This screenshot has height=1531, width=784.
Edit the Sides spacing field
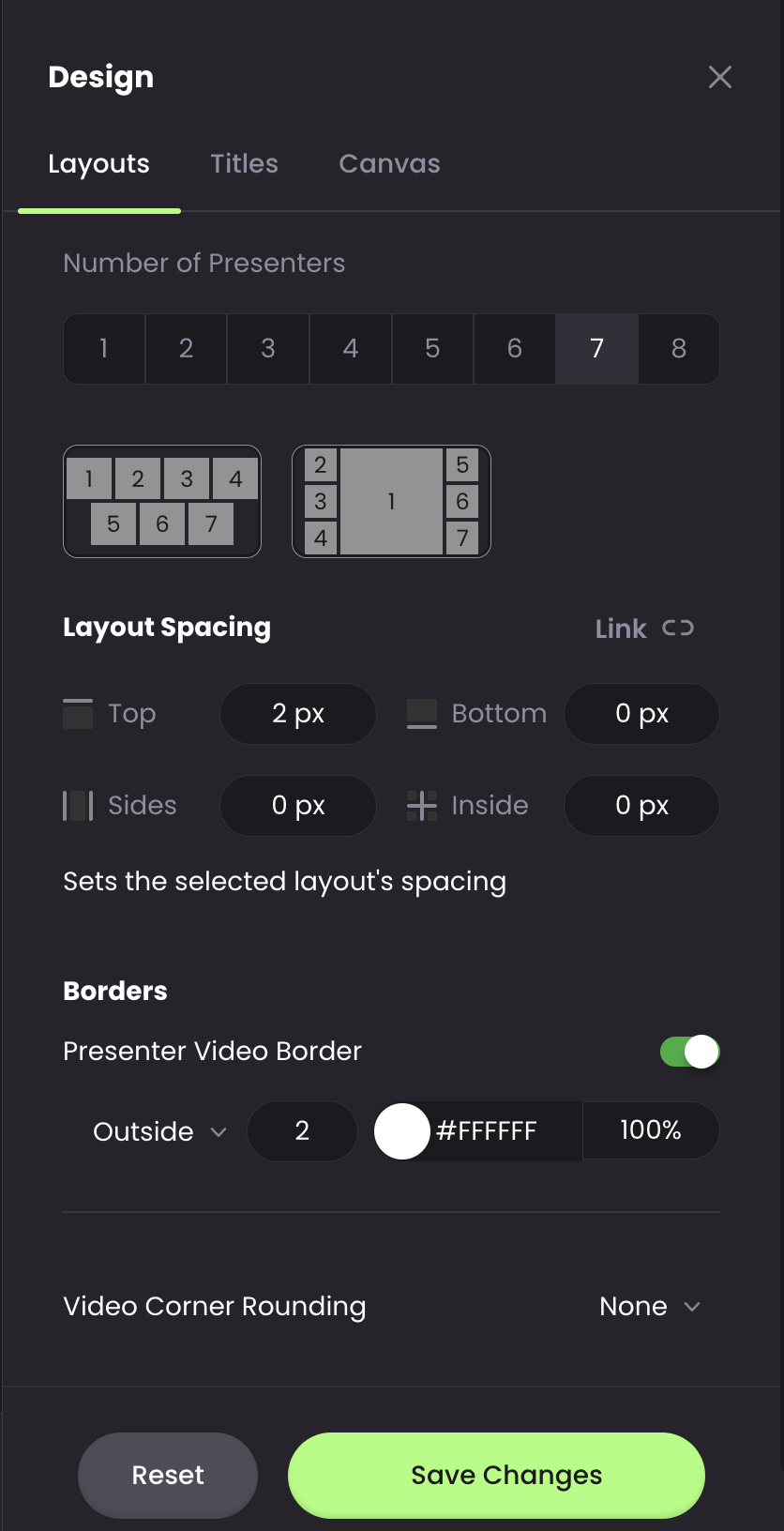click(298, 806)
